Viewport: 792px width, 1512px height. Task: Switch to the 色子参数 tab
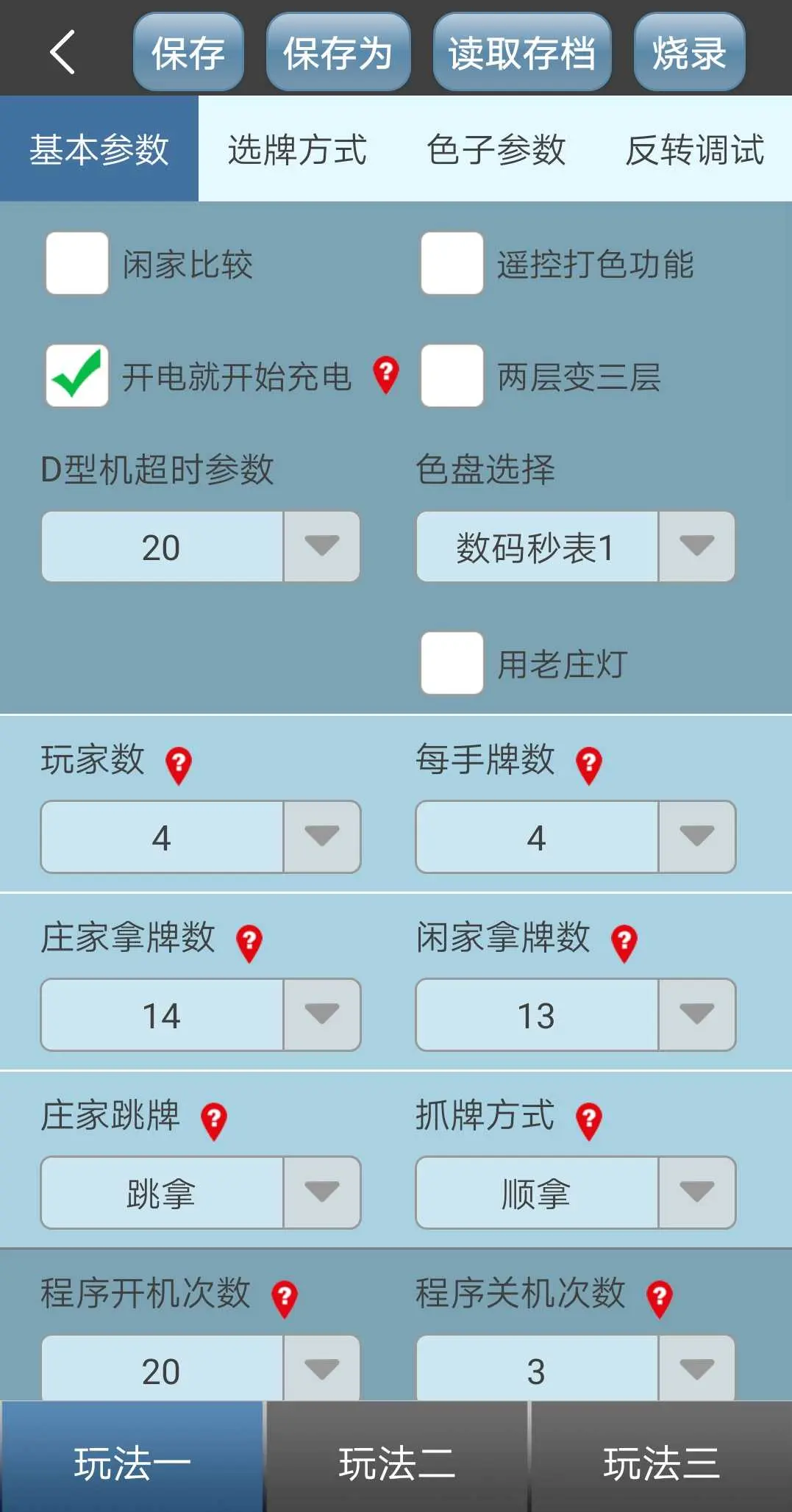coord(496,148)
